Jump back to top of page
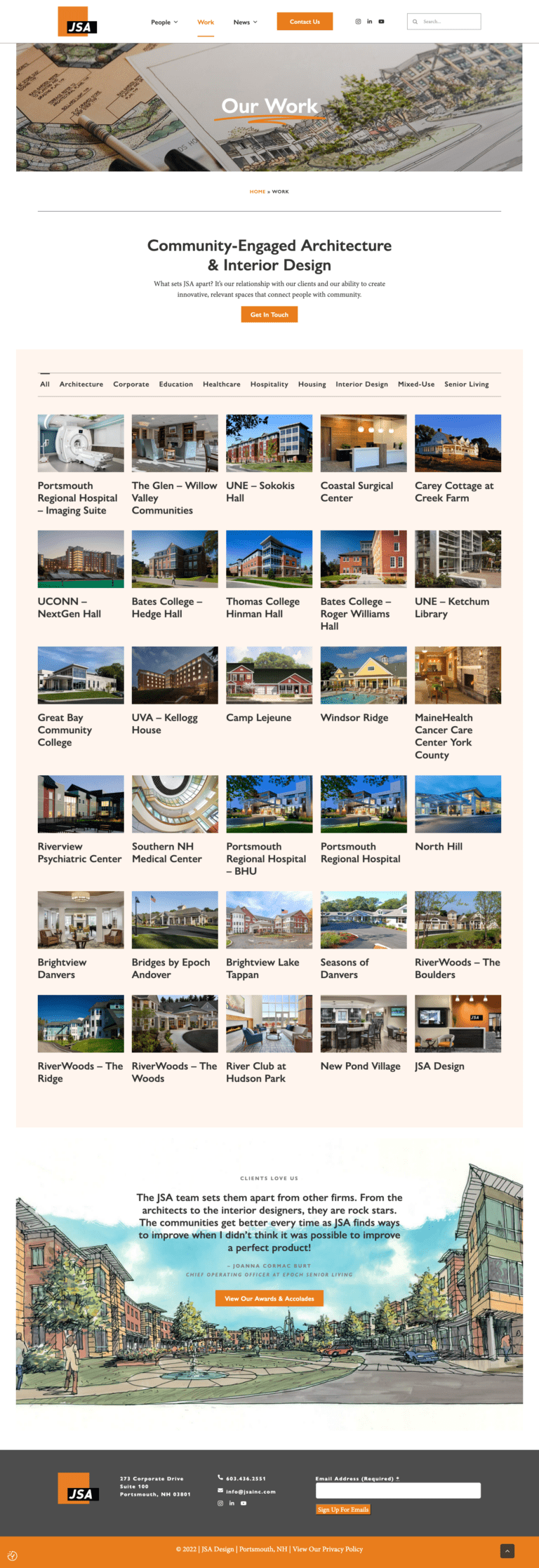 tap(507, 1550)
